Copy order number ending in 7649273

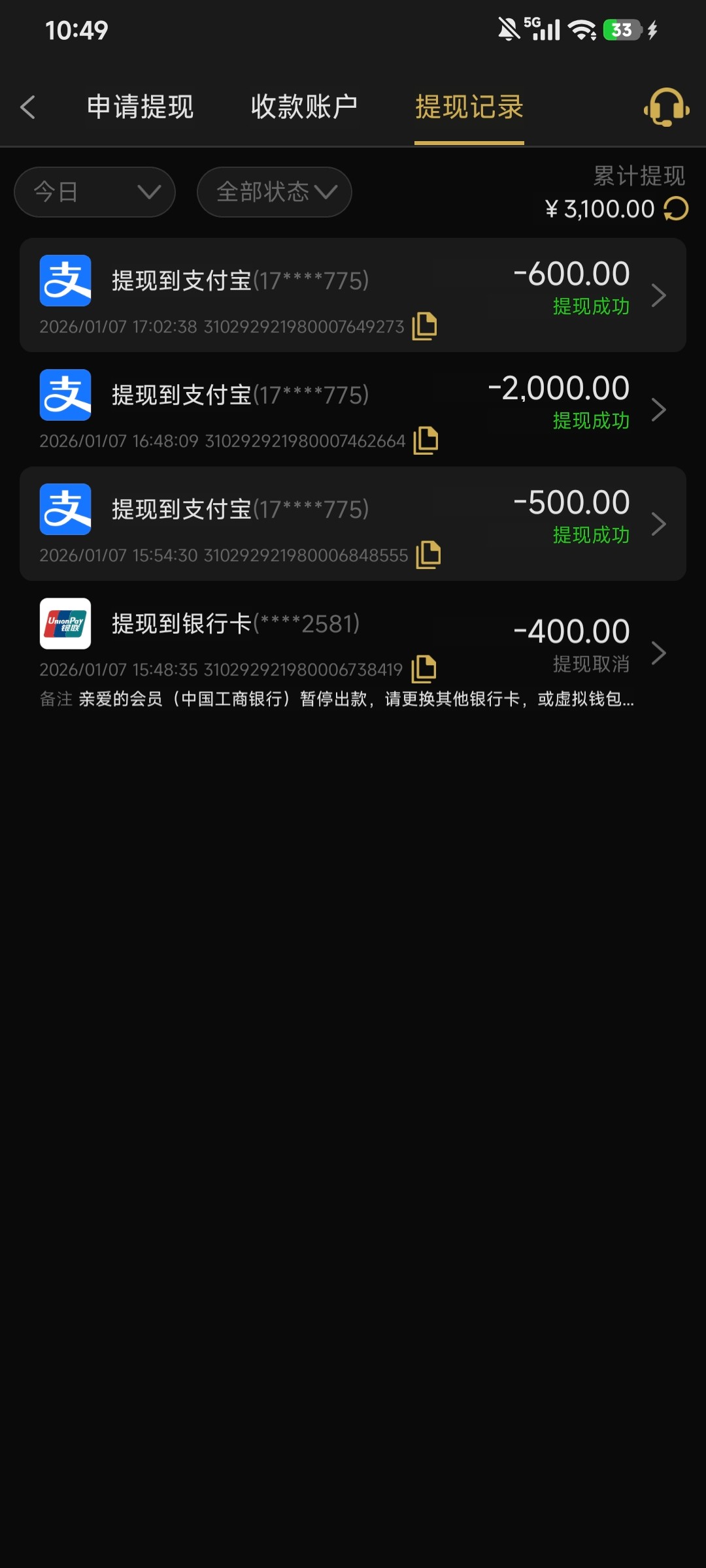(425, 325)
